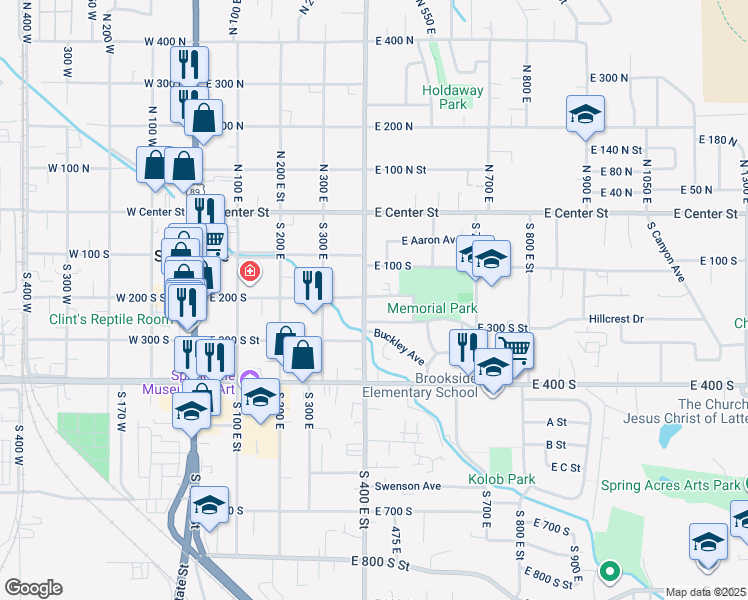Open the school marker north of Memorial Park

[491, 259]
